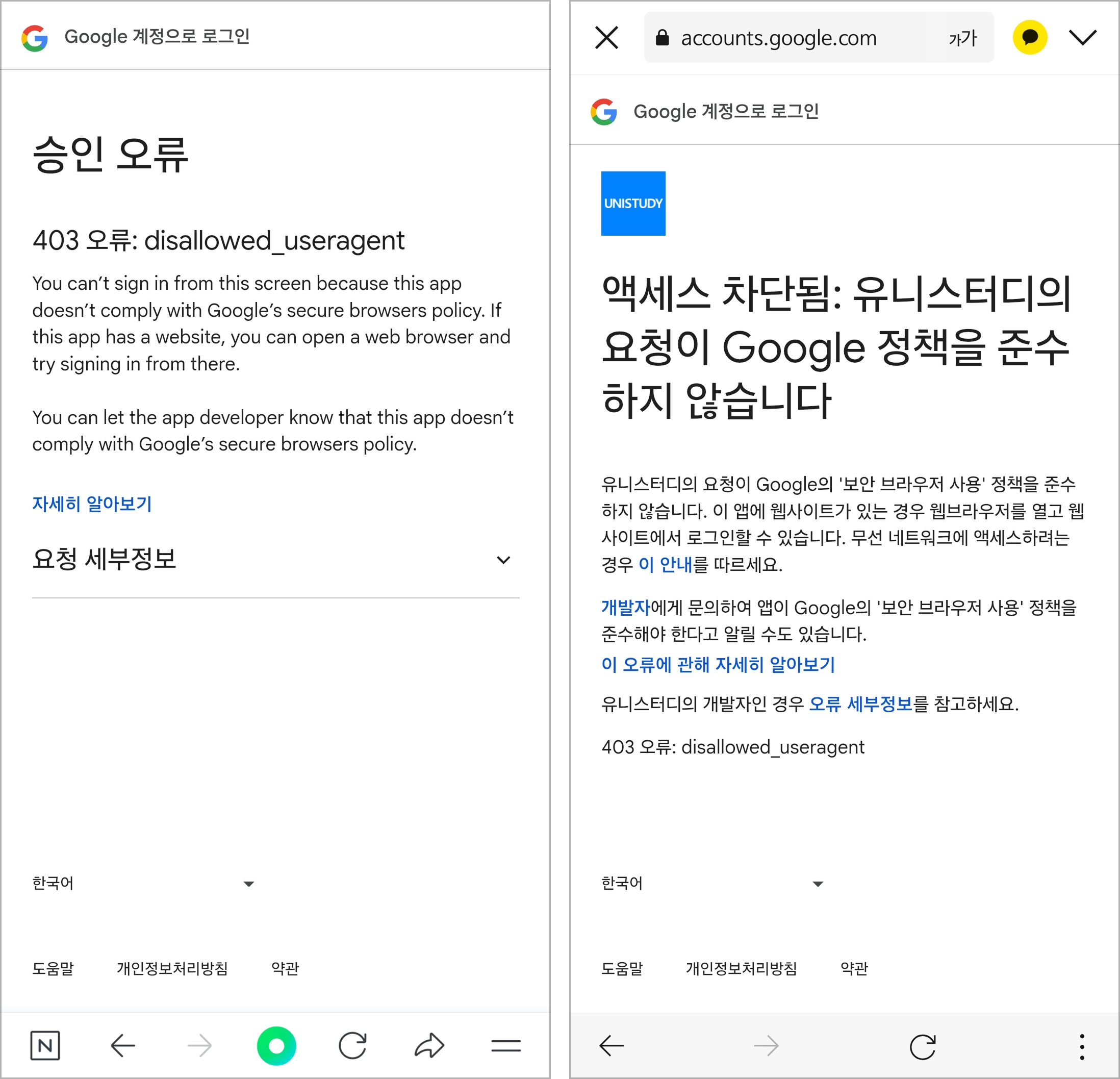Screen dimensions: 1120x1079
Task: Open the Naver browser two-line menu
Action: tap(506, 1046)
